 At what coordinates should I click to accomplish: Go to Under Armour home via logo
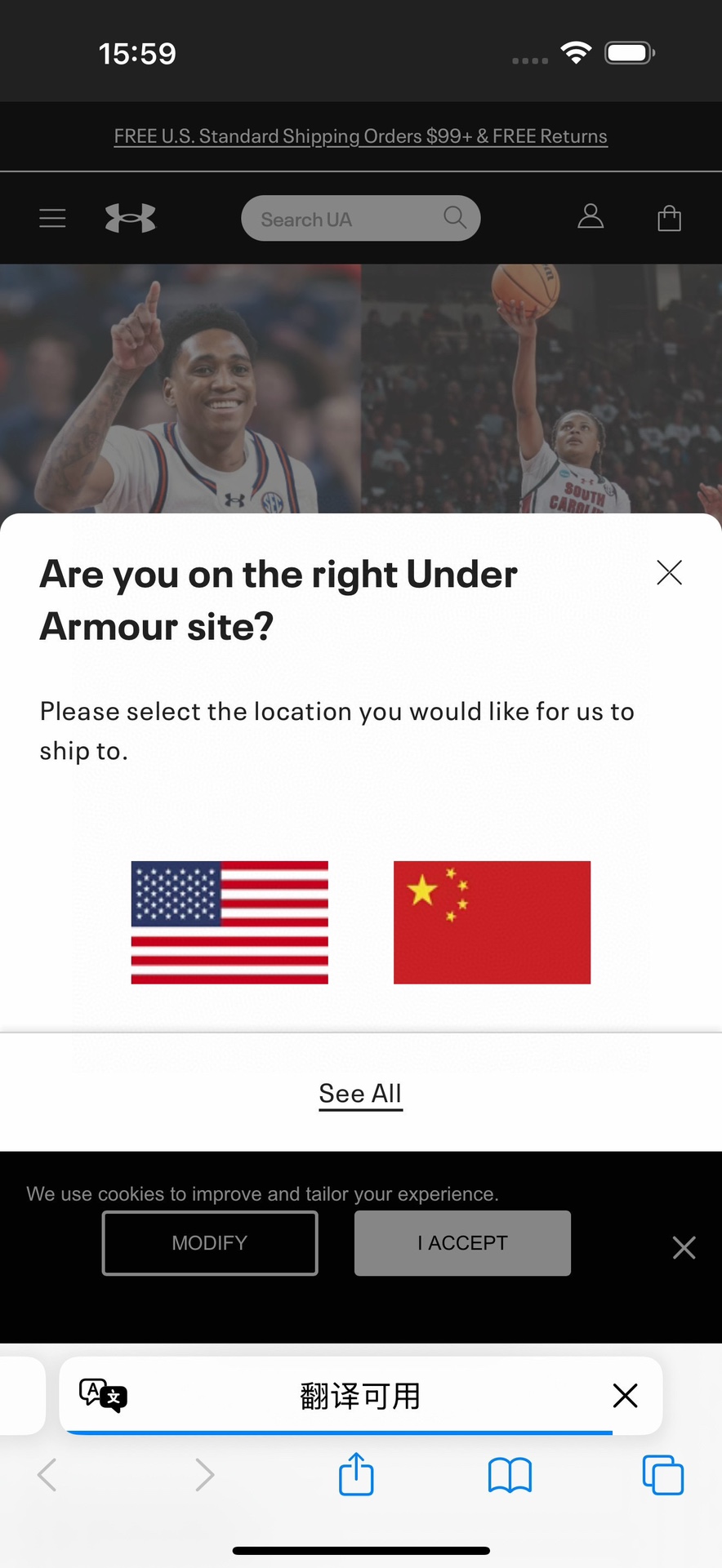coord(131,219)
